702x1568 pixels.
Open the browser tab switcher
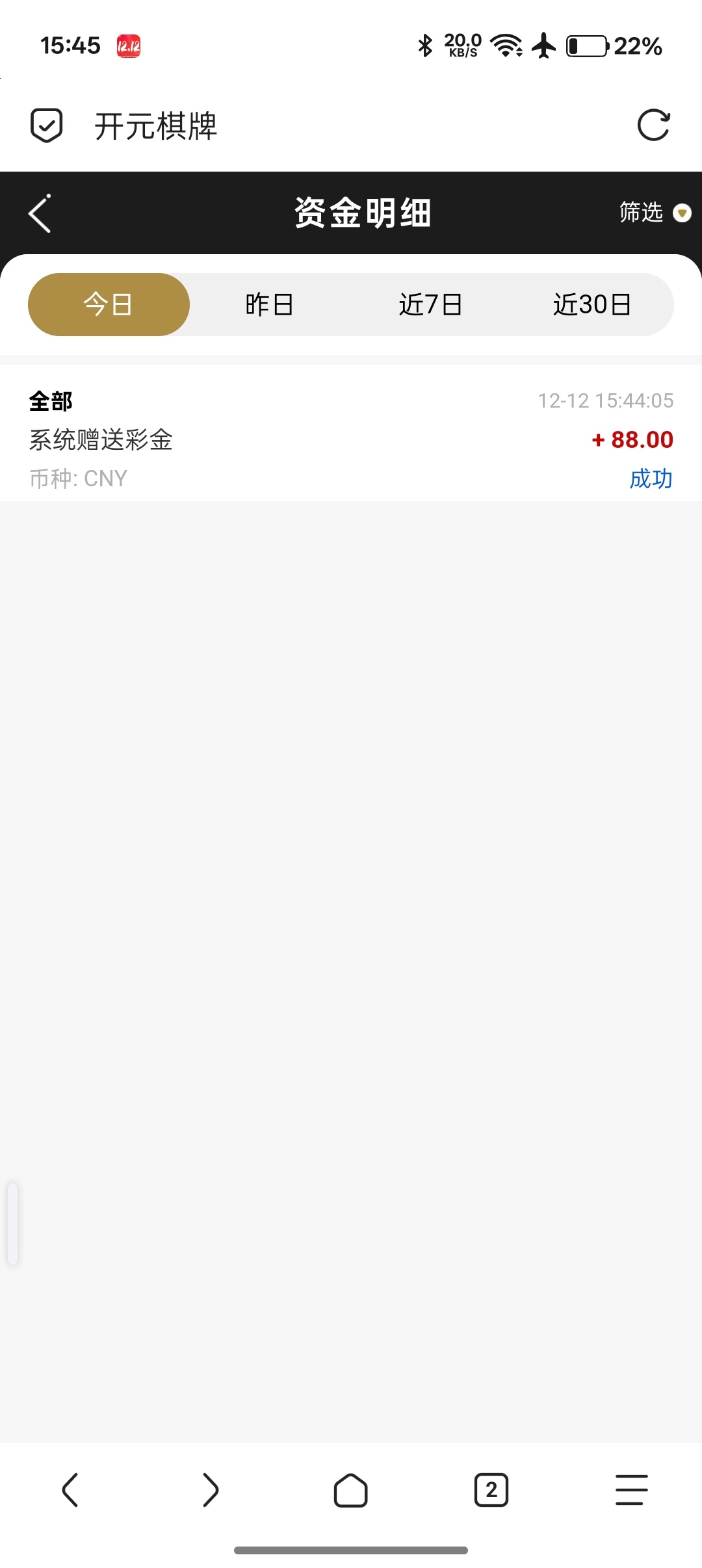click(x=491, y=1490)
